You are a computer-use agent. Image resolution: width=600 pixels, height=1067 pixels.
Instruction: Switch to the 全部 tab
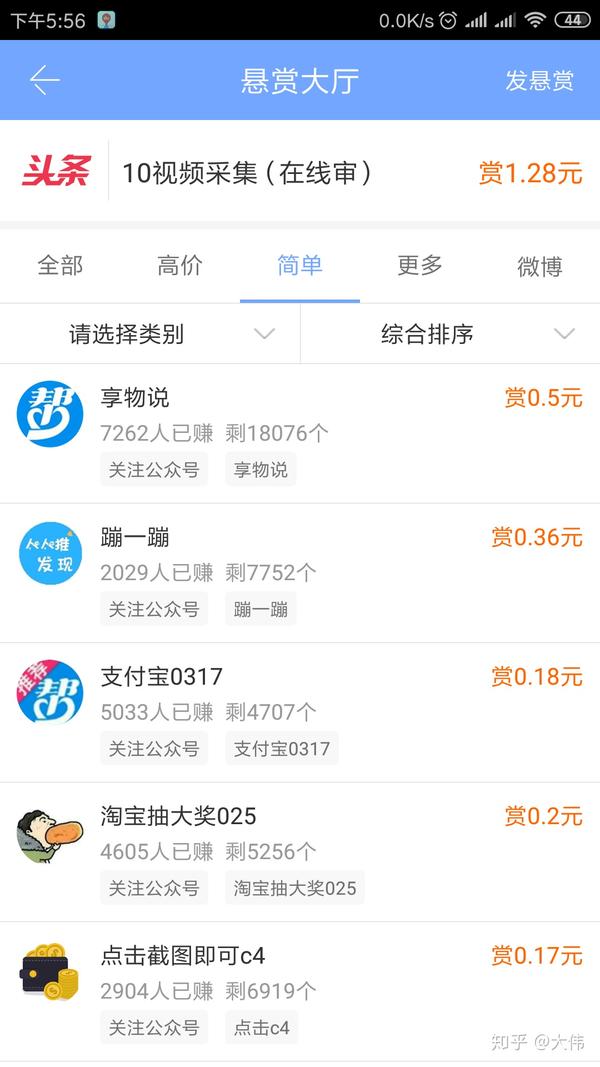pos(60,266)
